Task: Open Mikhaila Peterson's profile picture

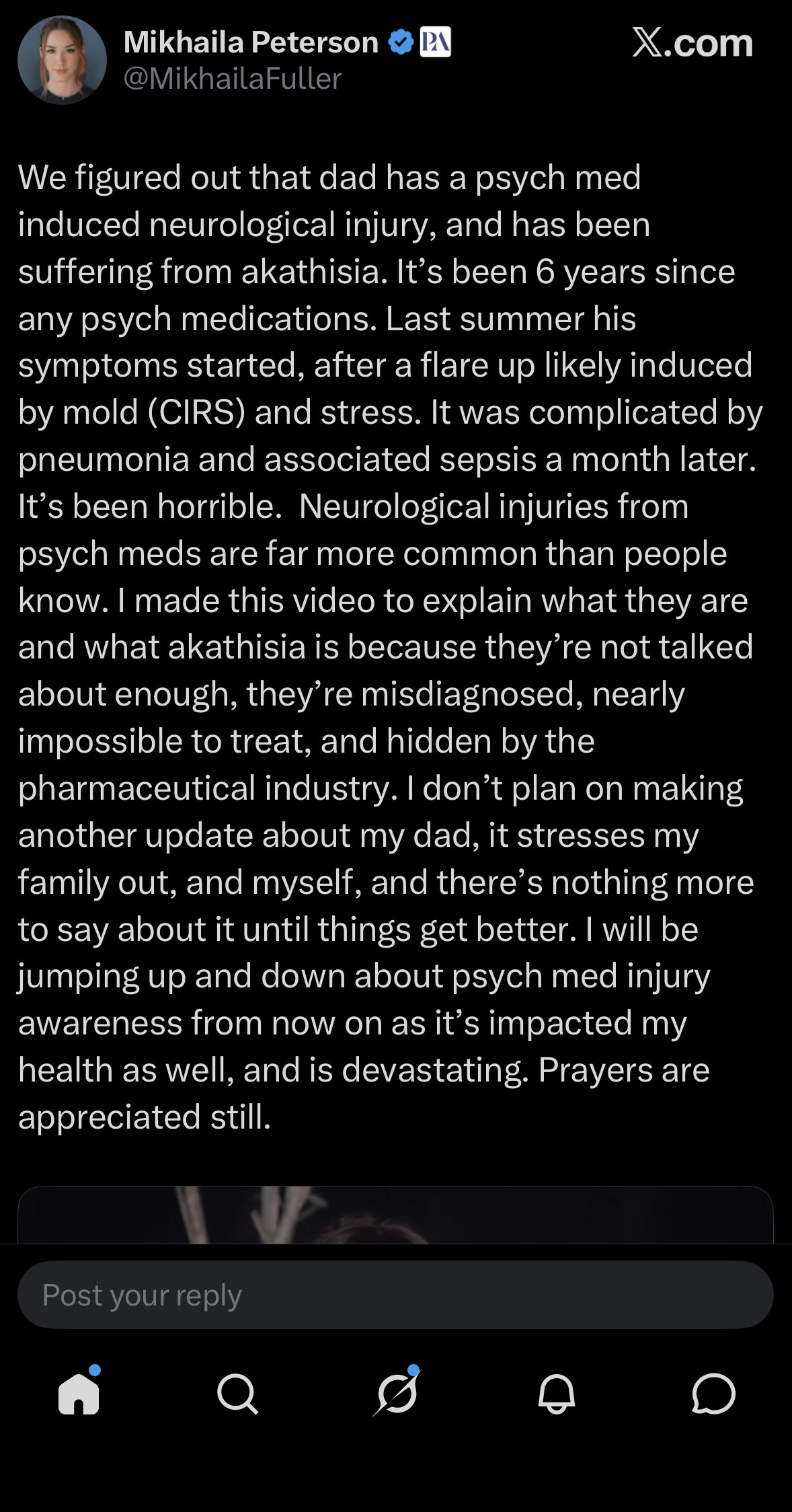Action: [62, 61]
